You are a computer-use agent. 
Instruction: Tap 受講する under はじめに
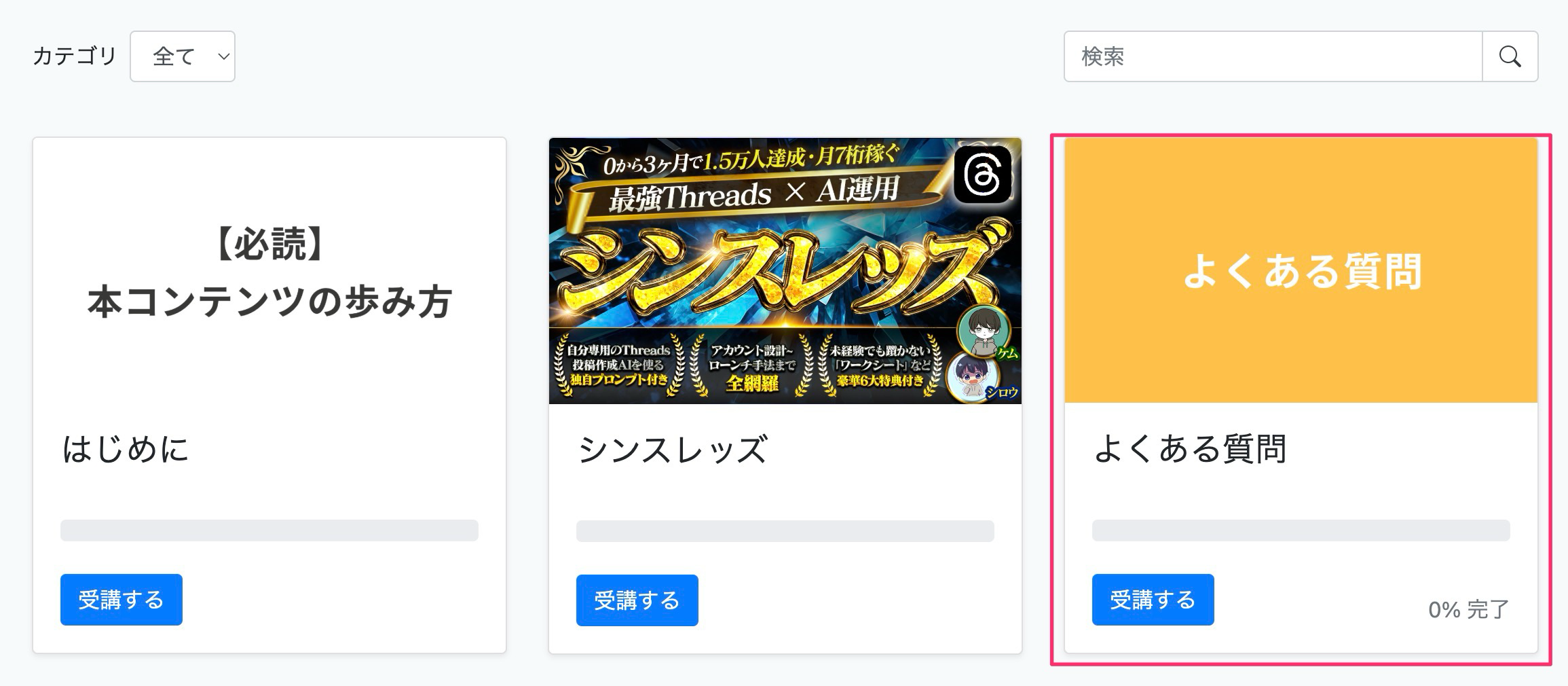(122, 600)
